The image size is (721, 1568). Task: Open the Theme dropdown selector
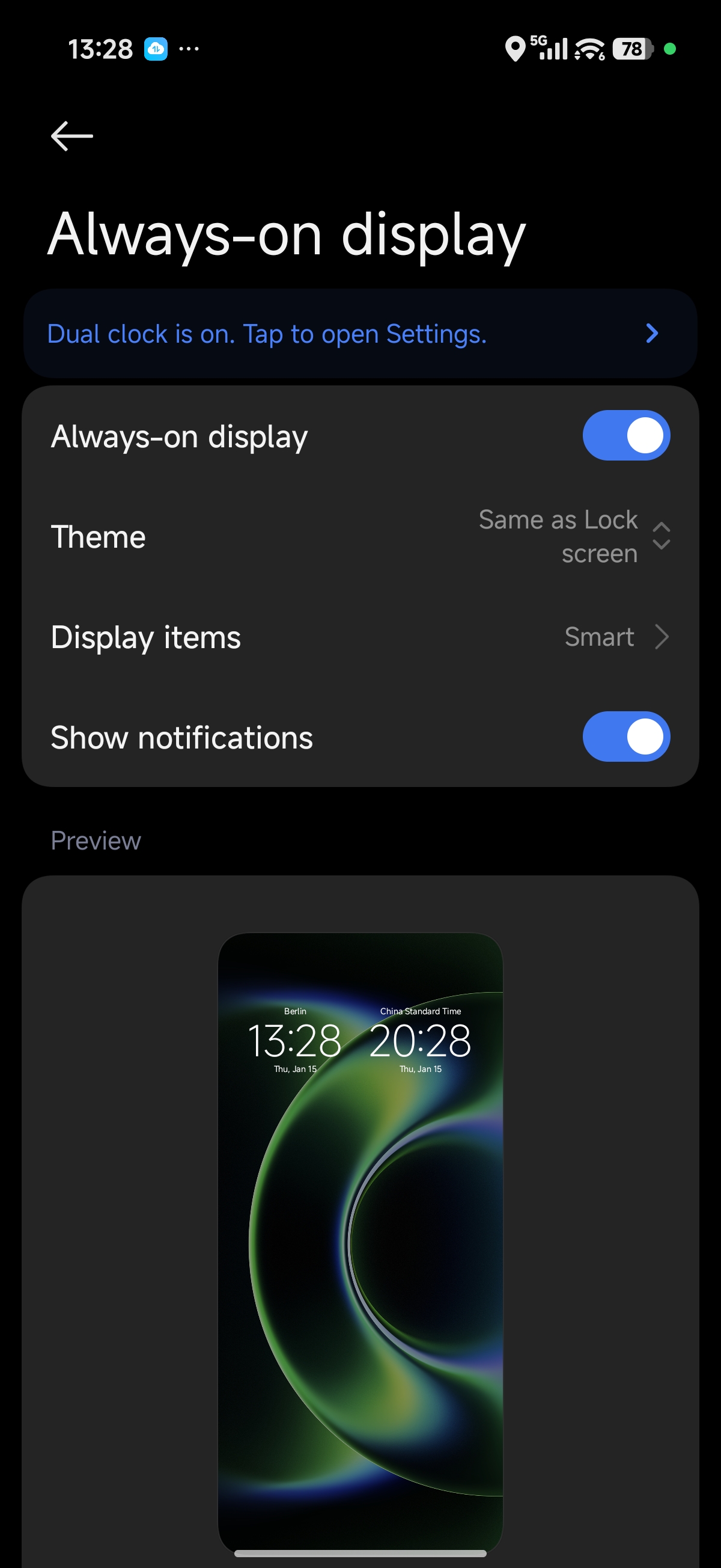coord(573,537)
